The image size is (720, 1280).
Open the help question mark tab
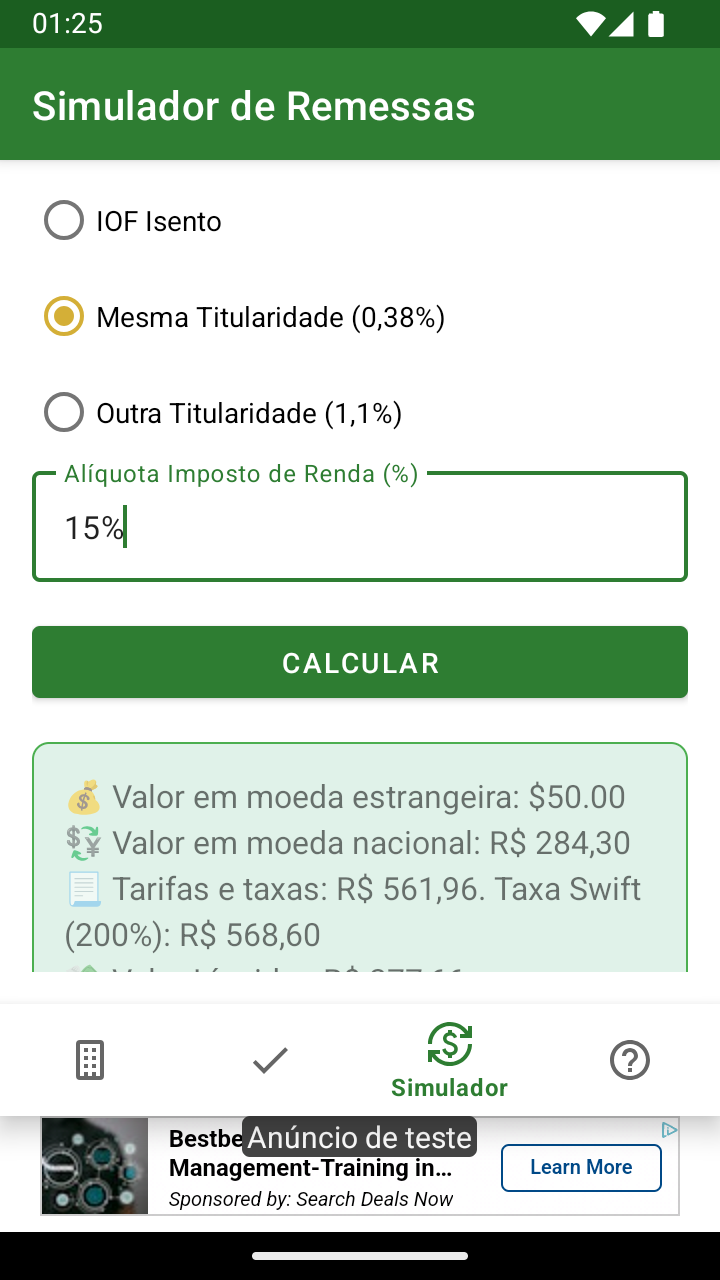coord(630,1060)
